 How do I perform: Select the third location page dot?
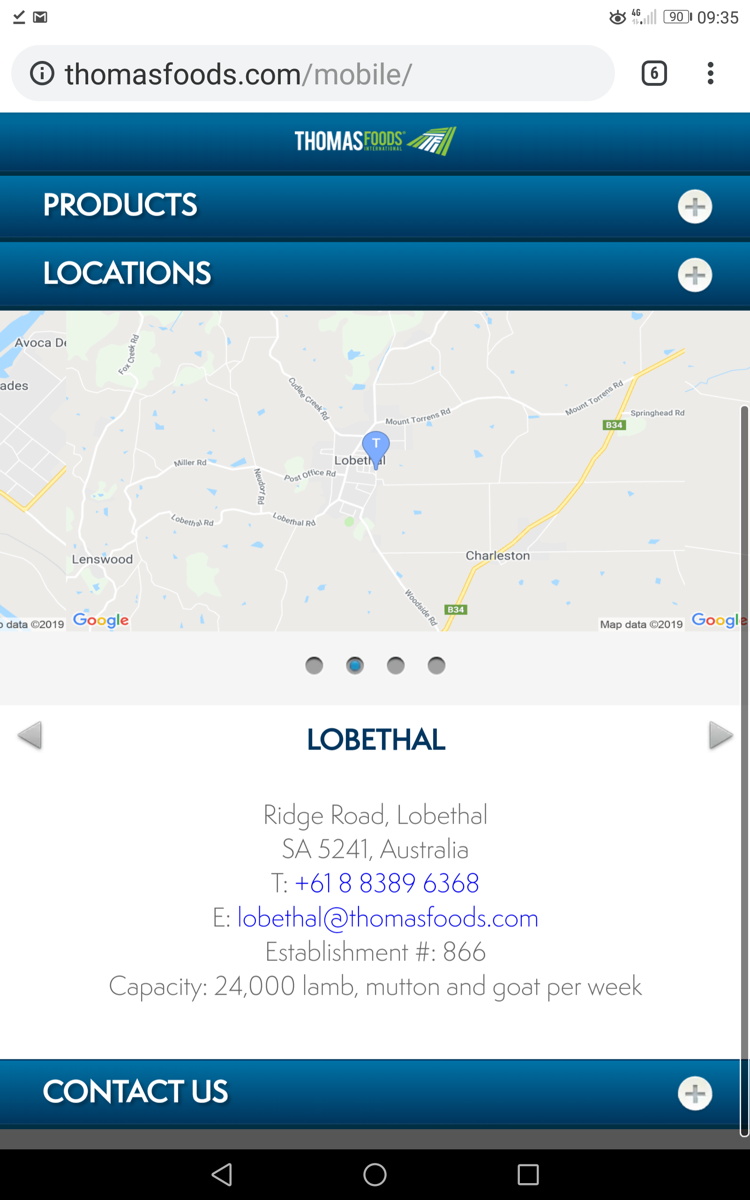click(x=396, y=666)
